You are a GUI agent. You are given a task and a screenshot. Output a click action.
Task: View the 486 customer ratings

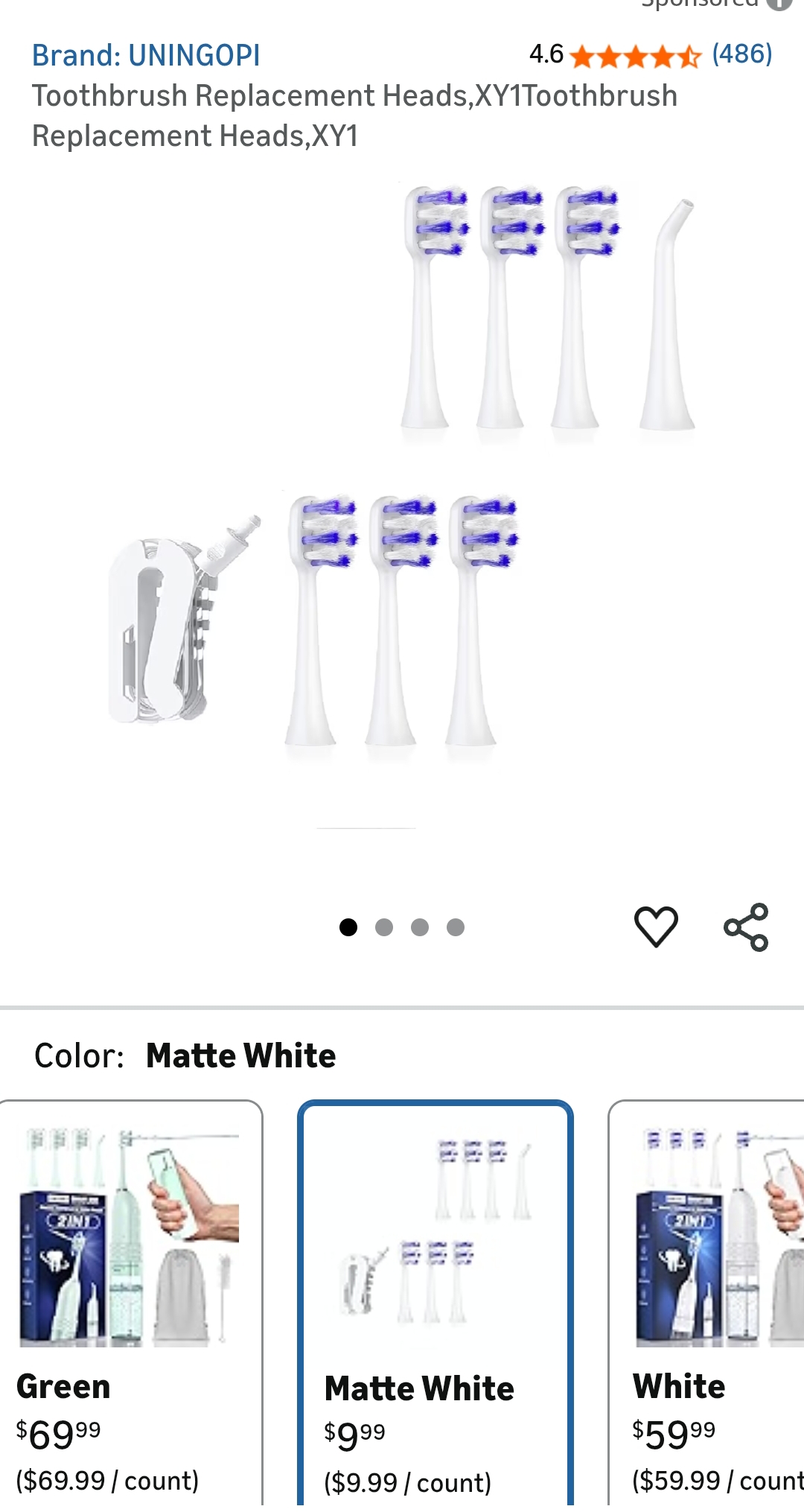pos(741,54)
